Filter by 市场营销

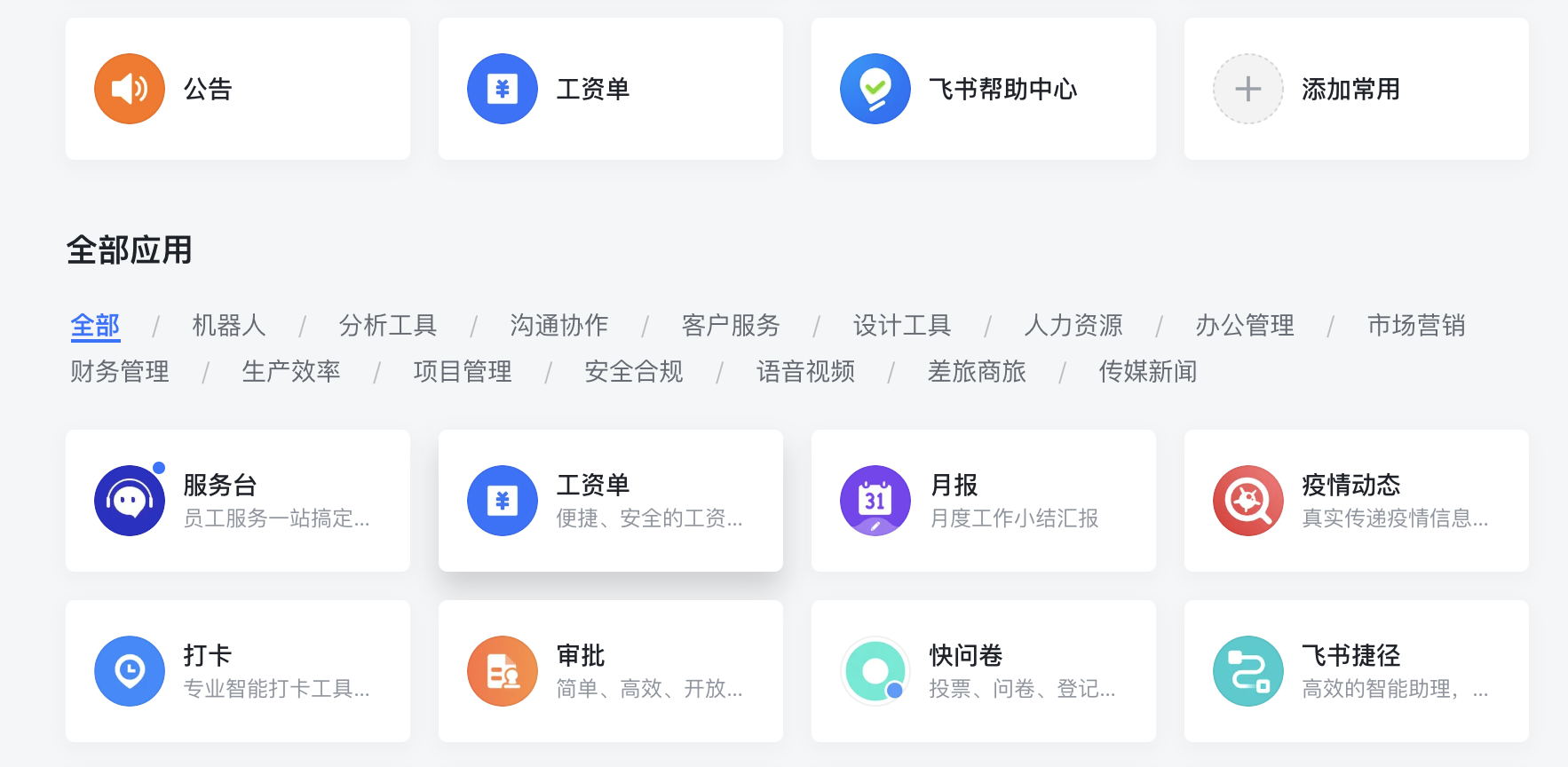pos(1416,326)
